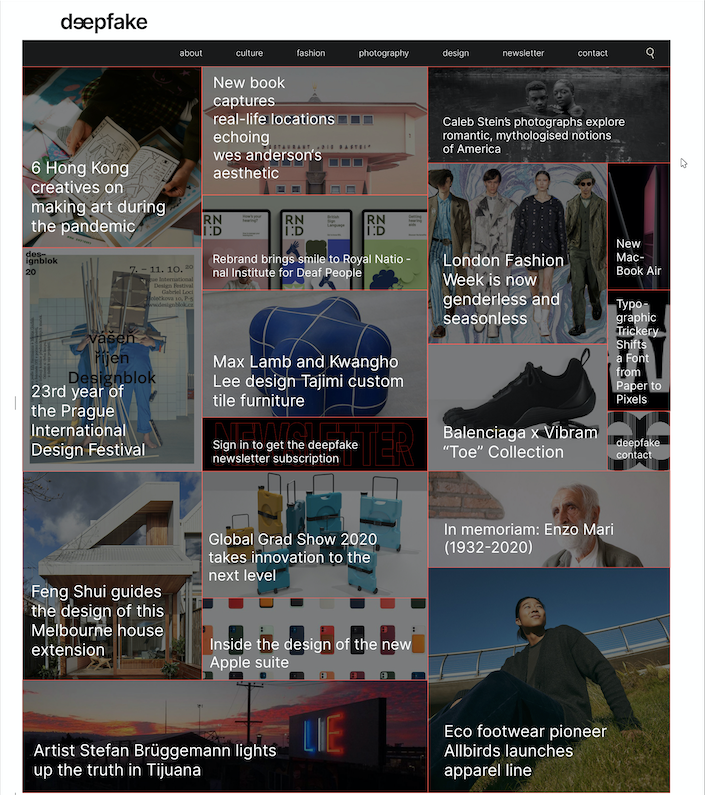Tap the newsletter sign-in banner
705x795 pixels.
coord(315,445)
